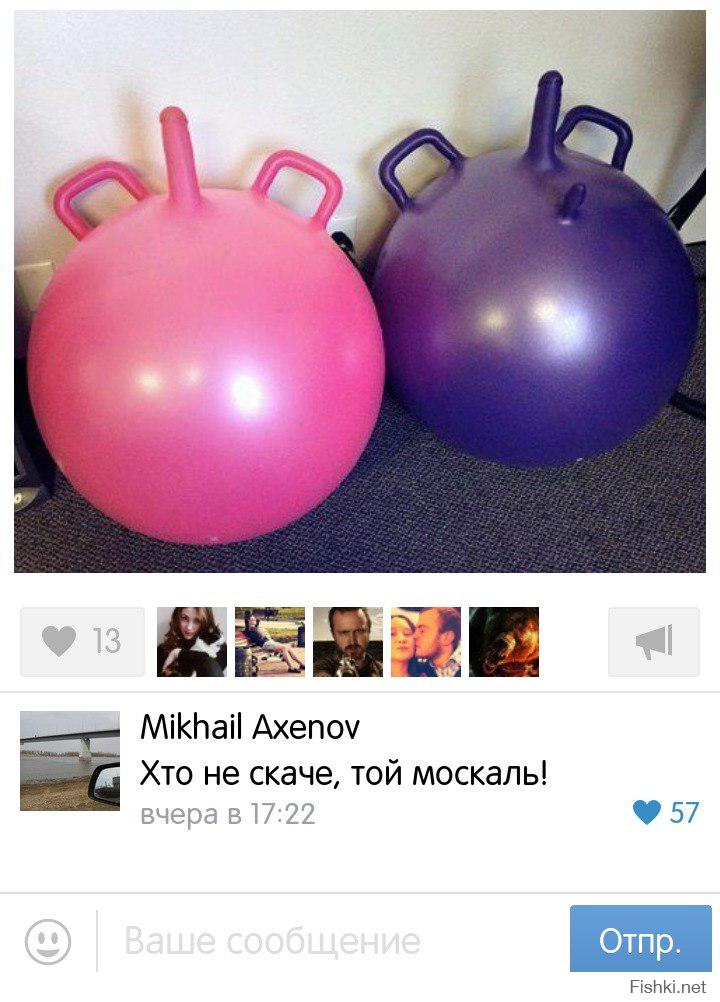
Task: Open the photo of two bouncing balls
Action: point(360,292)
